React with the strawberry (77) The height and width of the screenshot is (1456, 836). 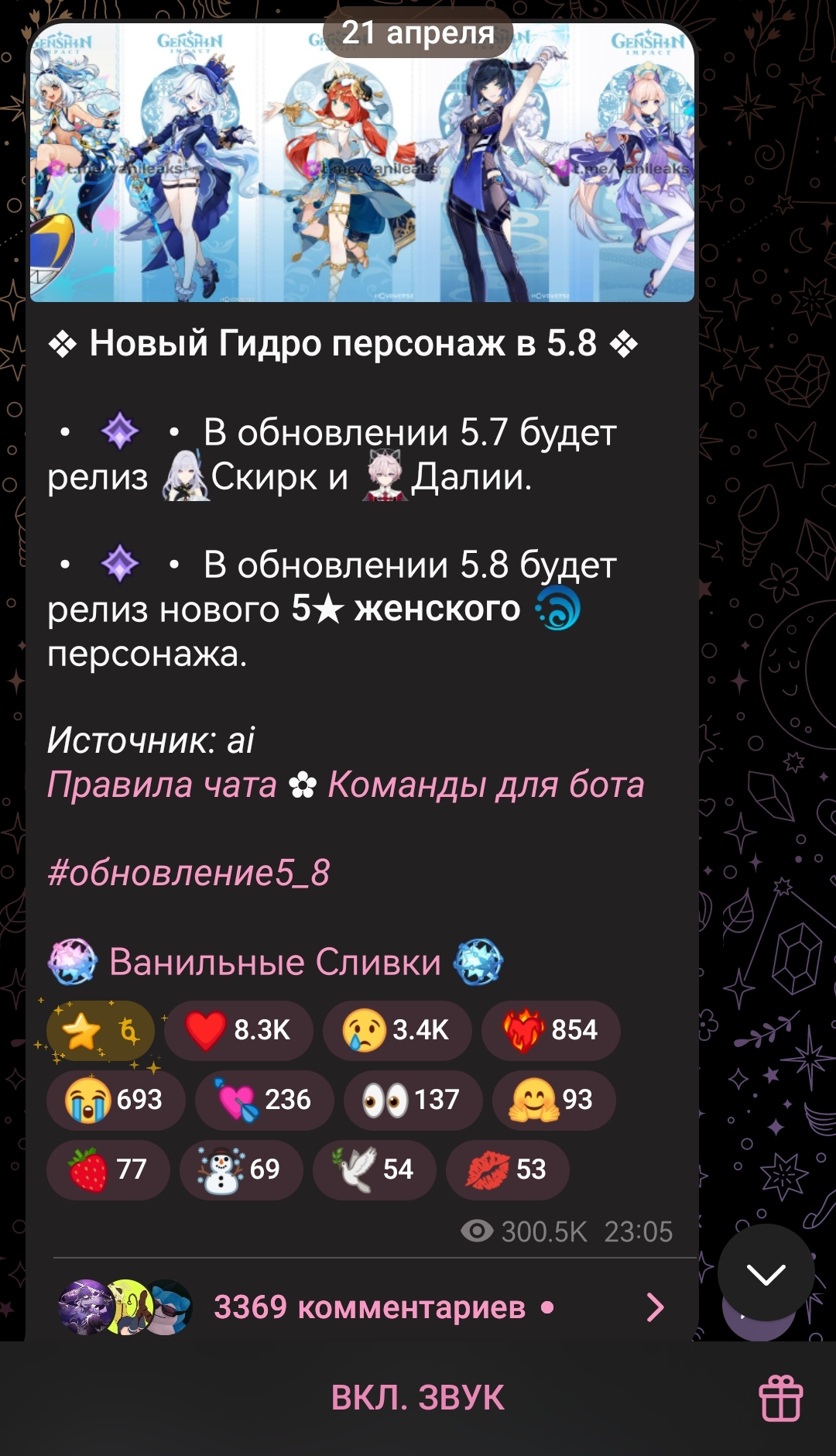(108, 1170)
